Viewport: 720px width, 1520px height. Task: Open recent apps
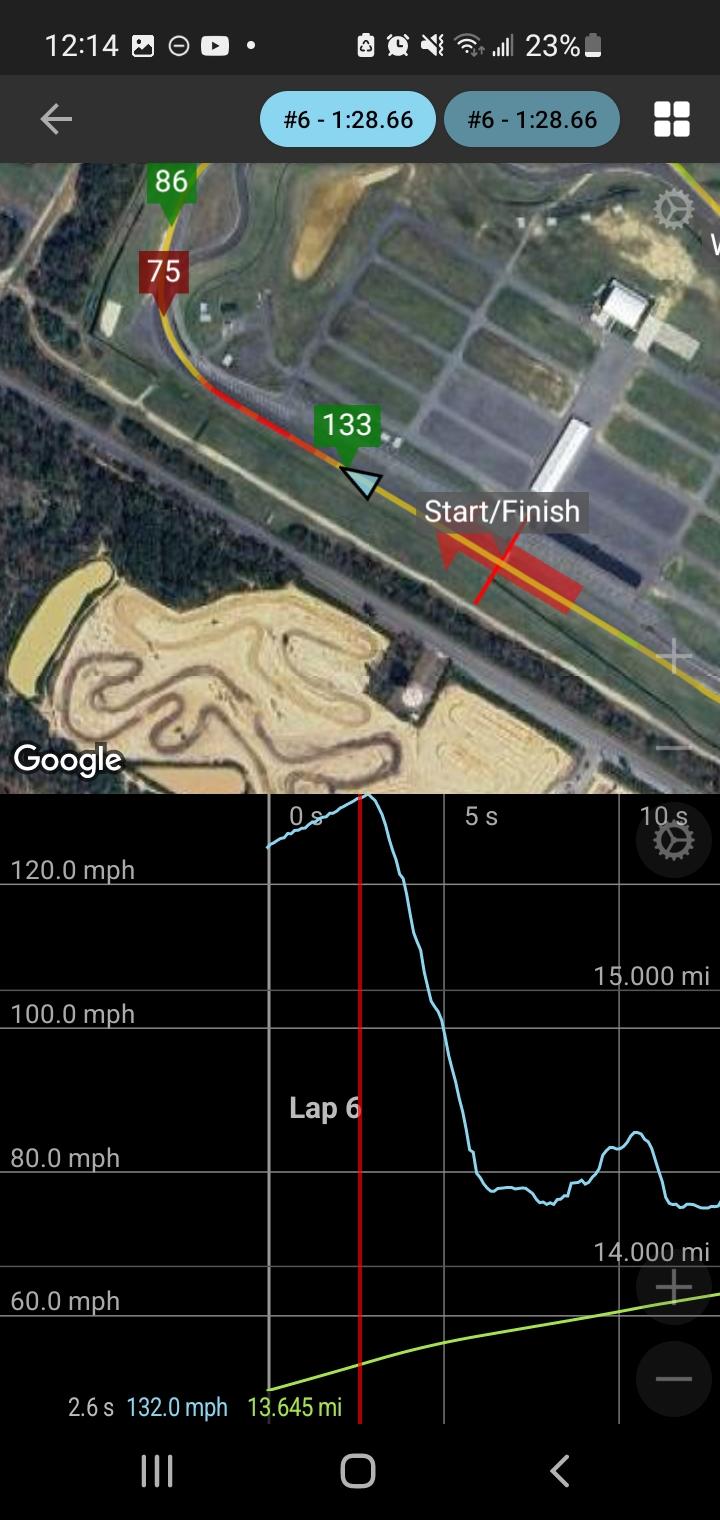pyautogui.click(x=157, y=1471)
